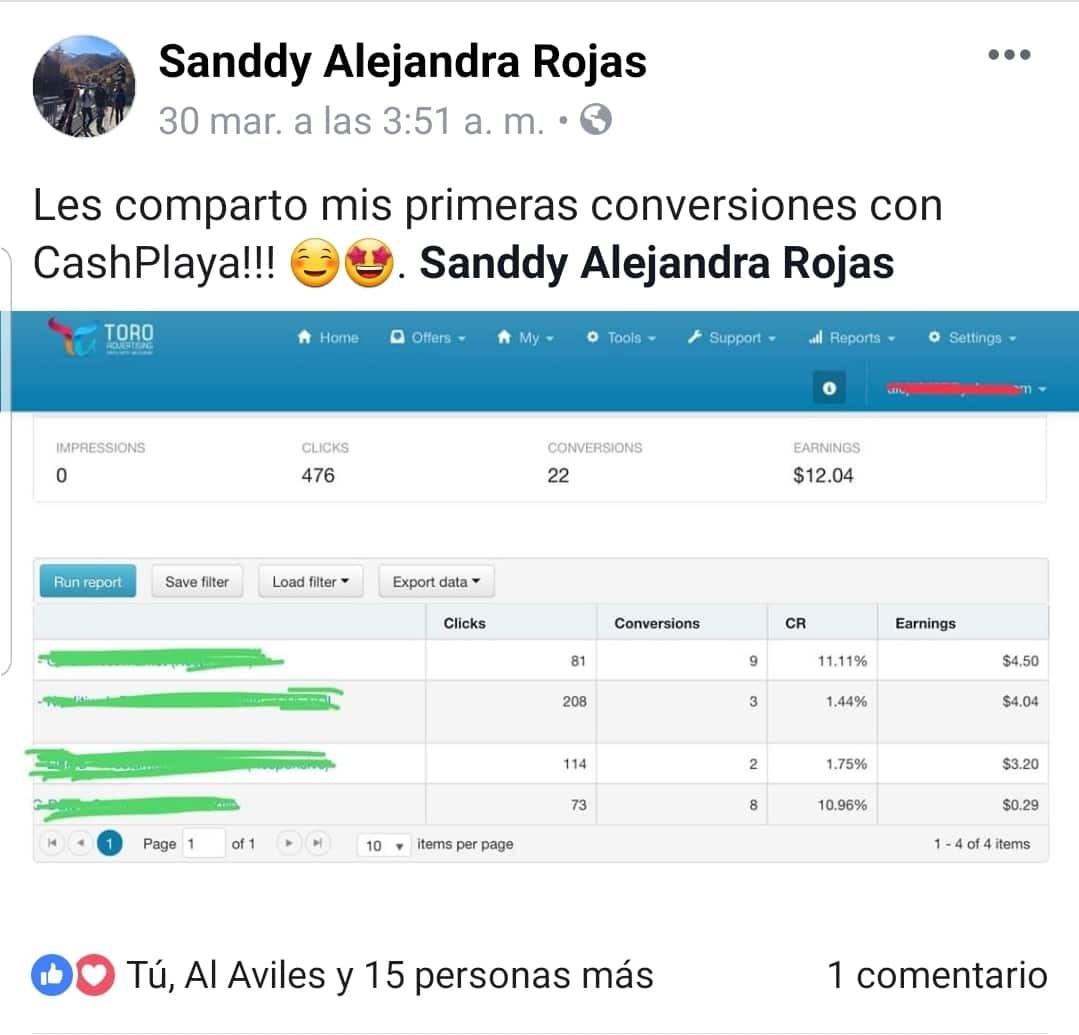Open the 1 comentario link
This screenshot has width=1079, height=1035.
(936, 975)
